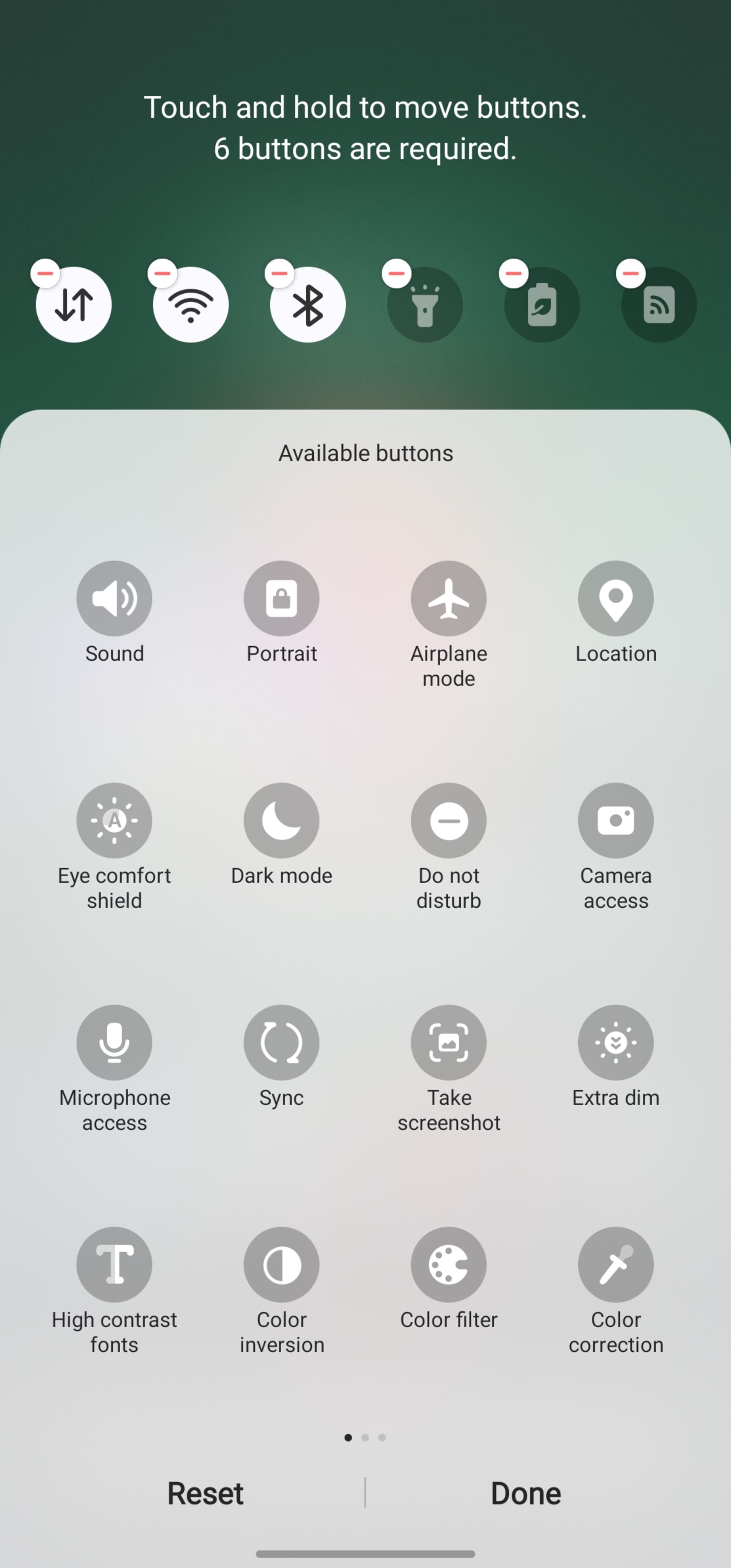Viewport: 731px width, 1568px height.
Task: Add the Eye comfort shield button
Action: click(x=115, y=820)
